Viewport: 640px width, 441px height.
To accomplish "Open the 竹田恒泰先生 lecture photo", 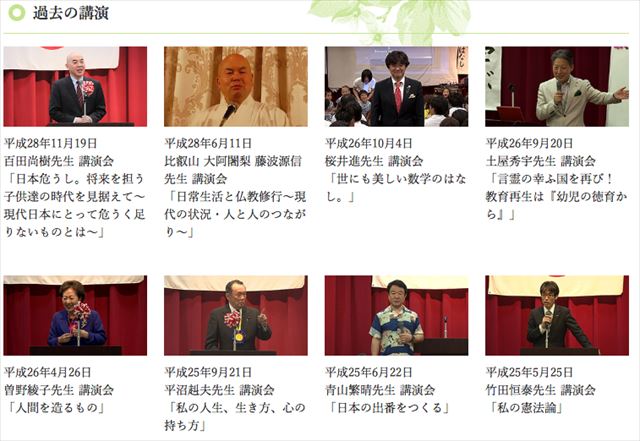I will click(557, 315).
